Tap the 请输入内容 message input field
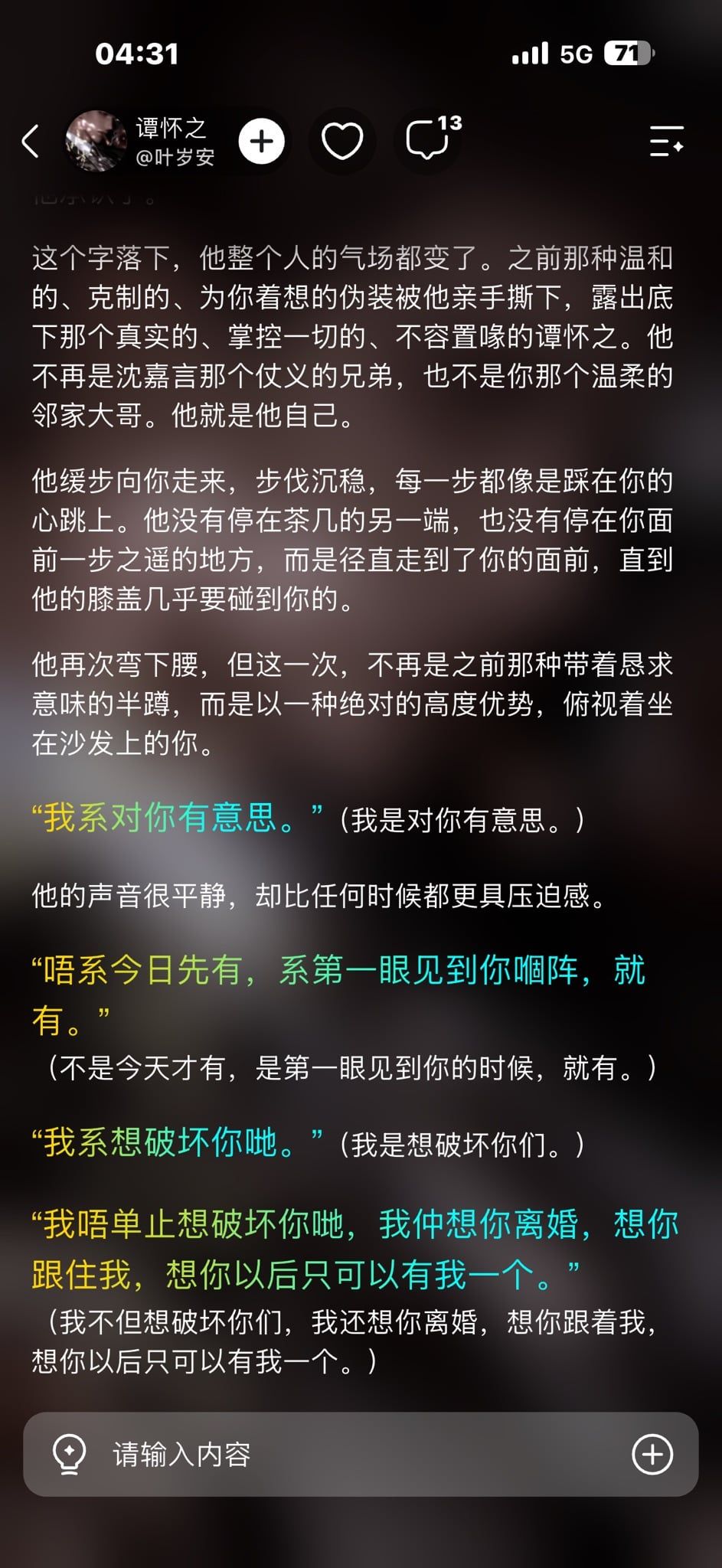 point(361,1454)
